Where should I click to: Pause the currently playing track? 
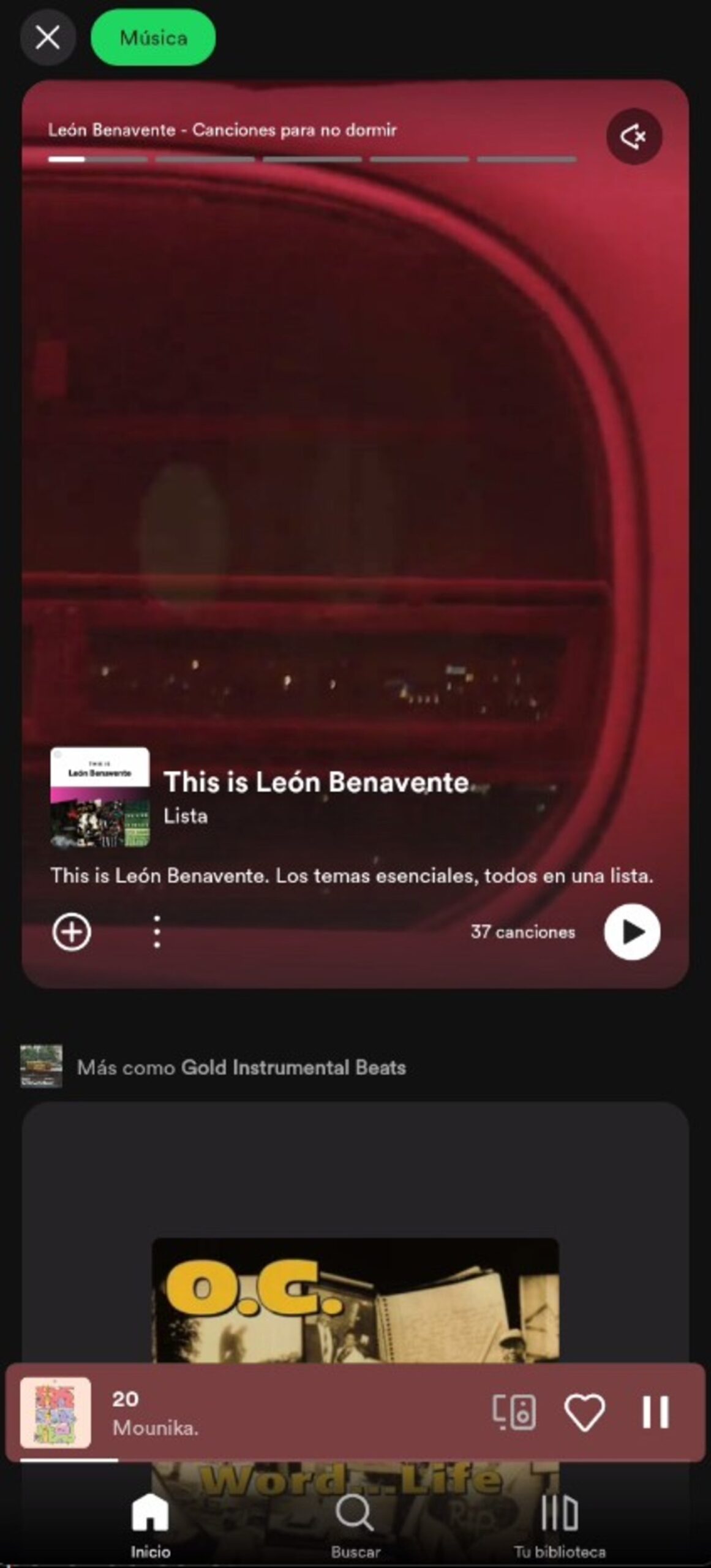[655, 1412]
